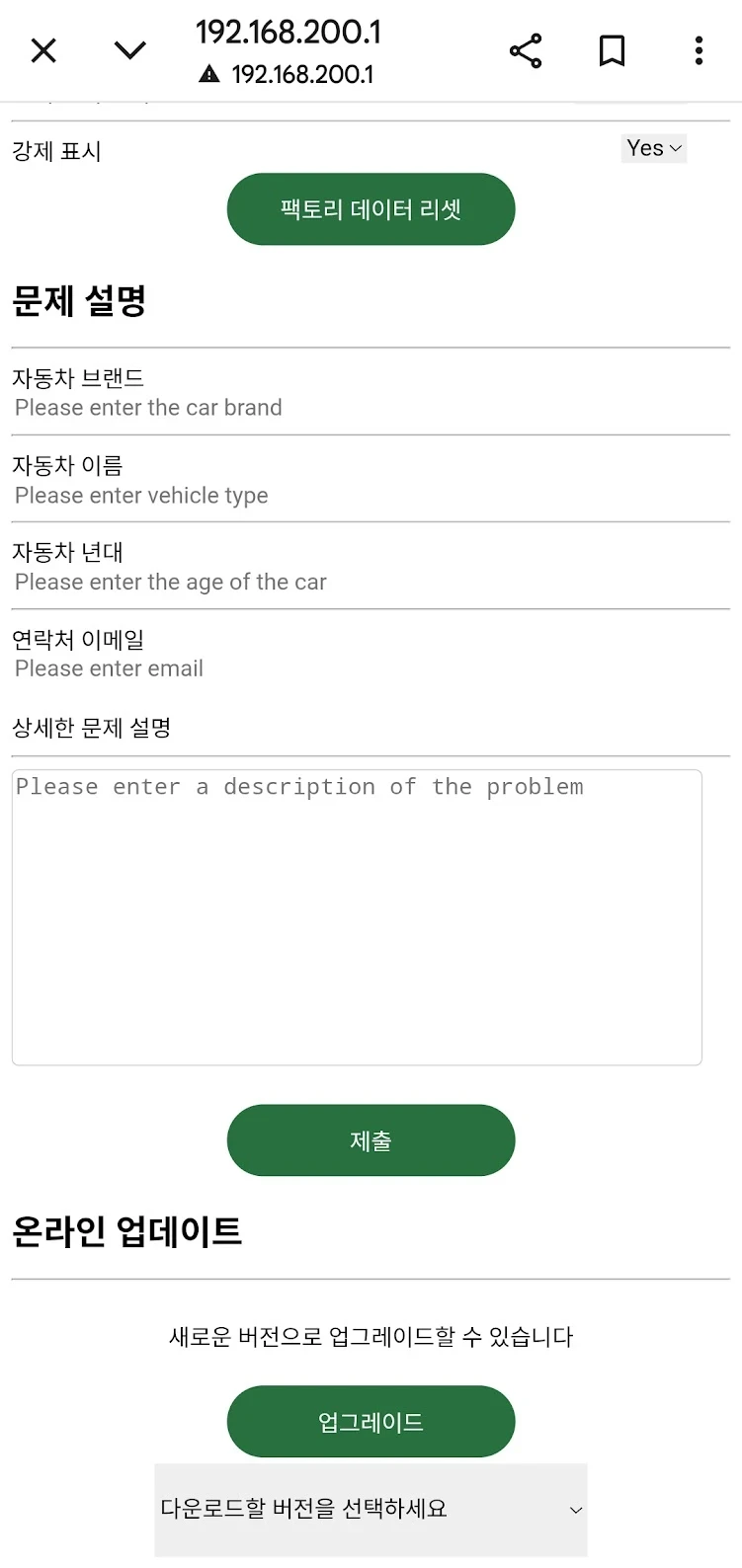Viewport: 742px width, 1568px height.
Task: Tap the 자동차 년대 field
Action: [371, 583]
